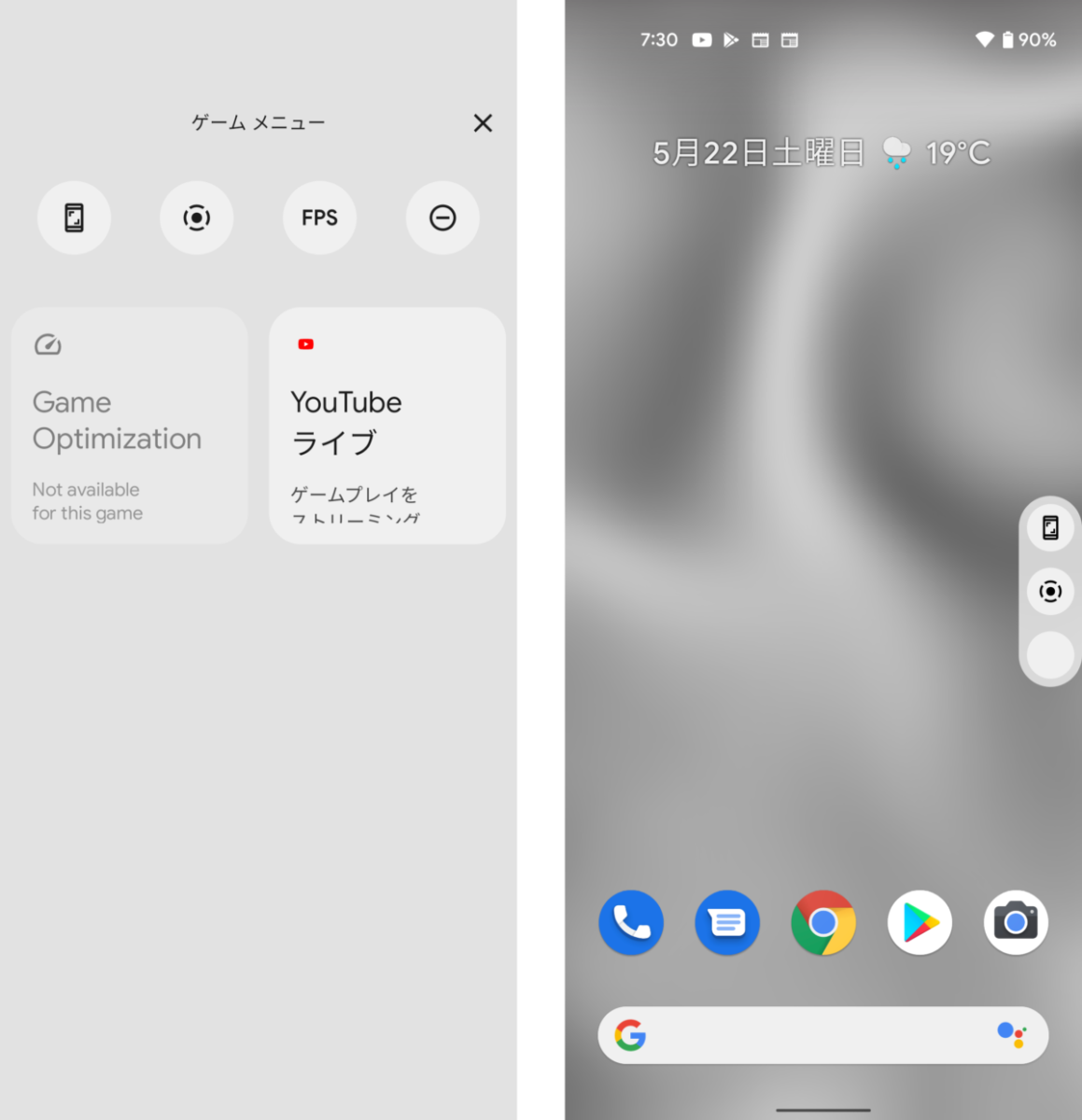Screen dimensions: 1082x1120
Task: Launch the Camera app
Action: tap(1016, 923)
